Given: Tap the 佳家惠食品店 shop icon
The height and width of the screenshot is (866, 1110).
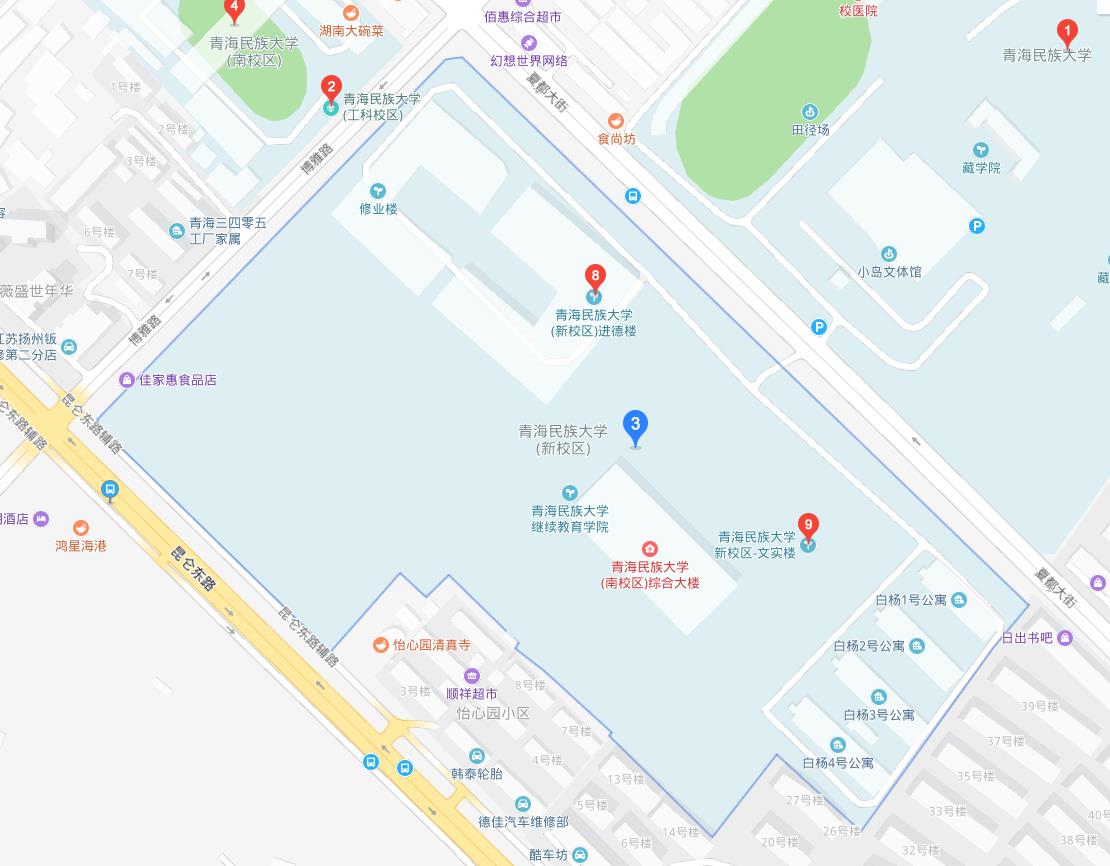Looking at the screenshot, I should (x=127, y=380).
